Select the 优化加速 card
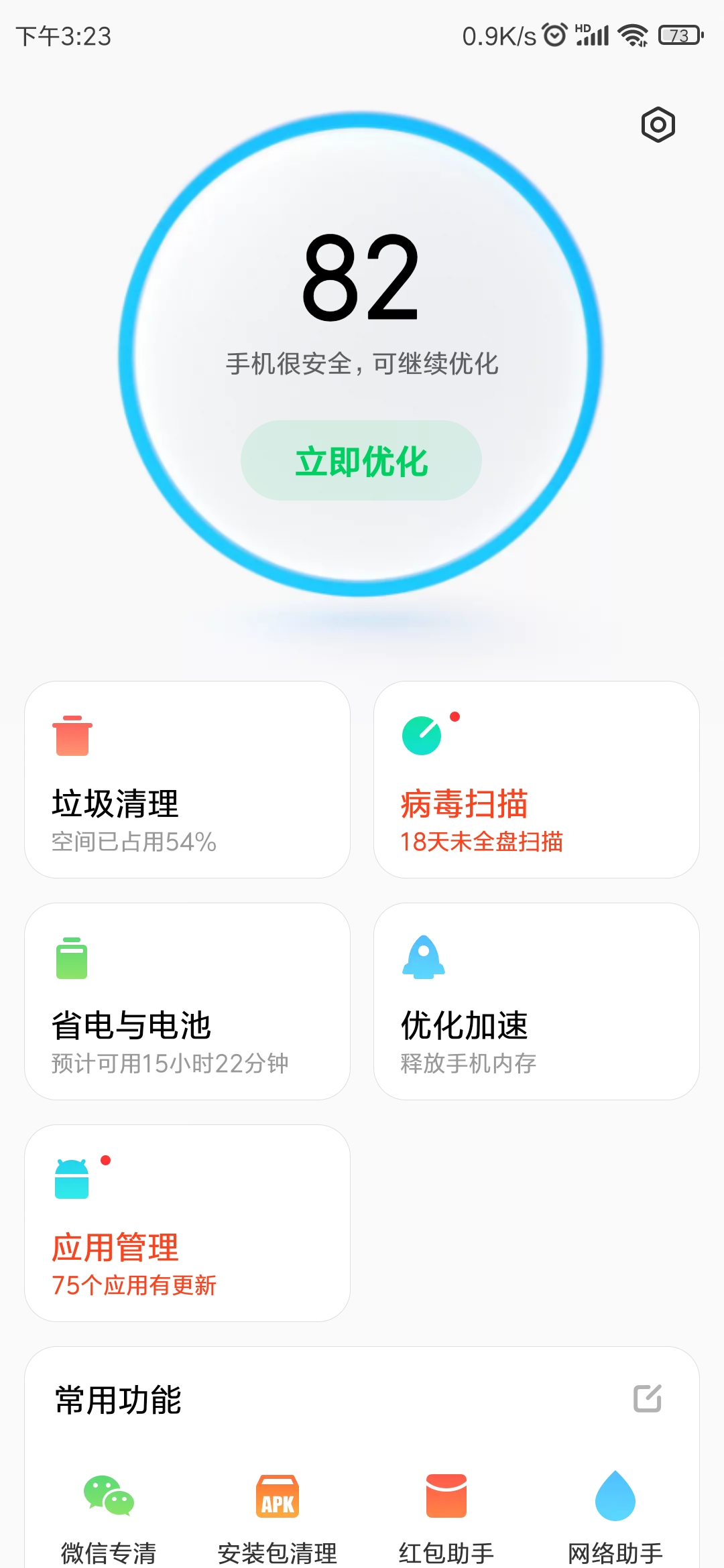This screenshot has height=1568, width=724. (536, 1001)
